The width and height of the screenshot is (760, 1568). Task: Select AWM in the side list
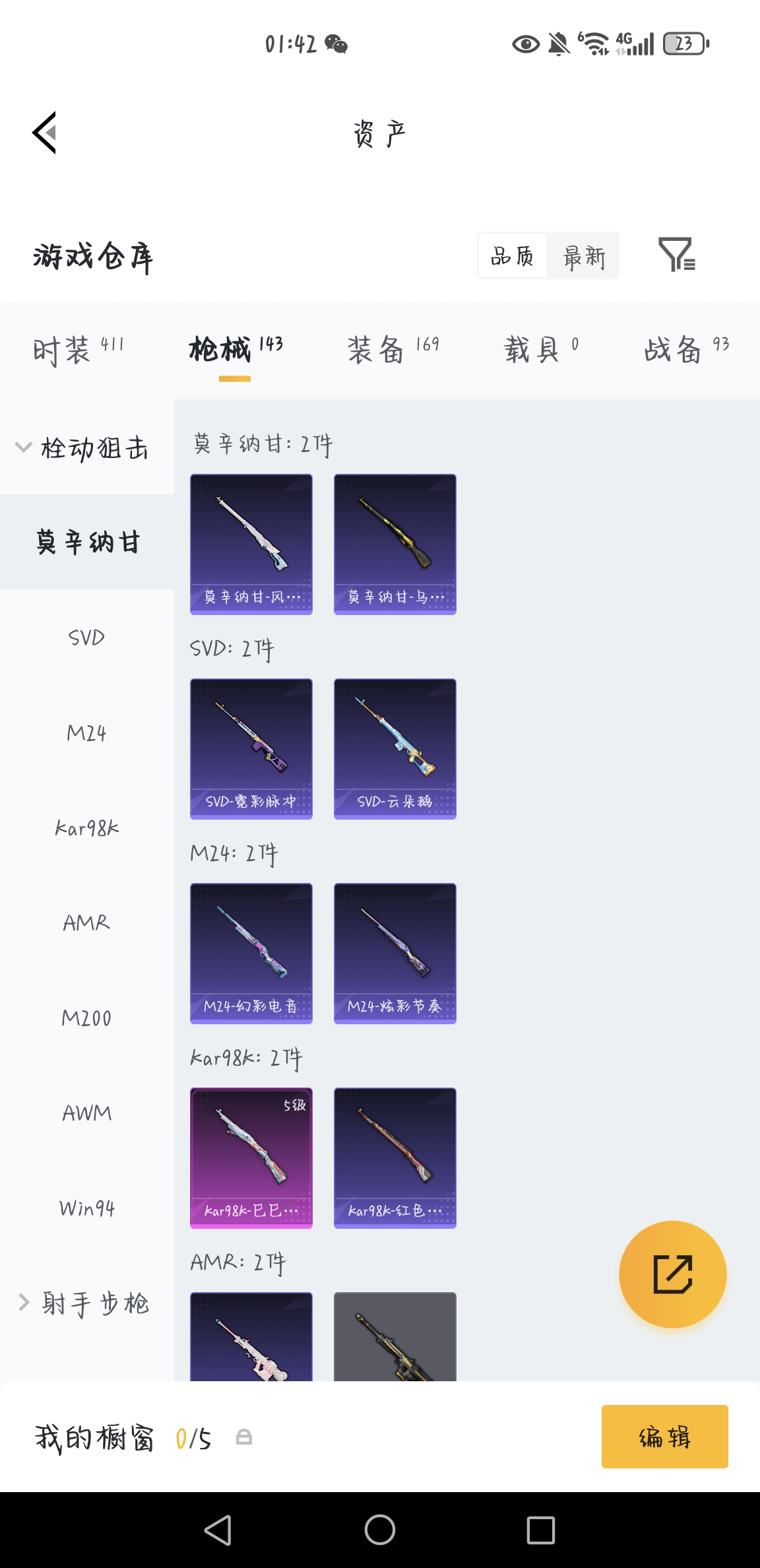point(86,1113)
